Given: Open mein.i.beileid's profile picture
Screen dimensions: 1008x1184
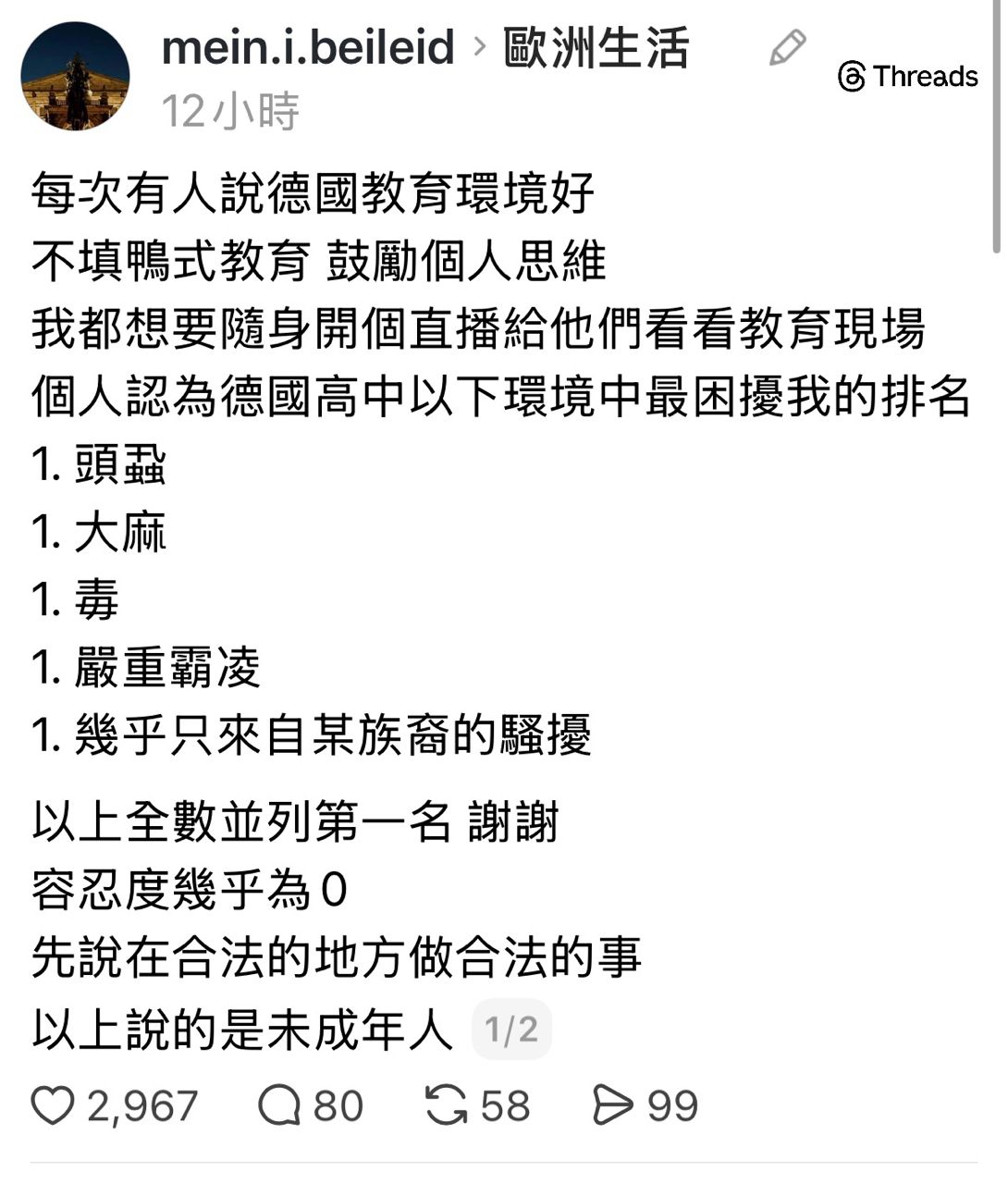Looking at the screenshot, I should (x=75, y=77).
